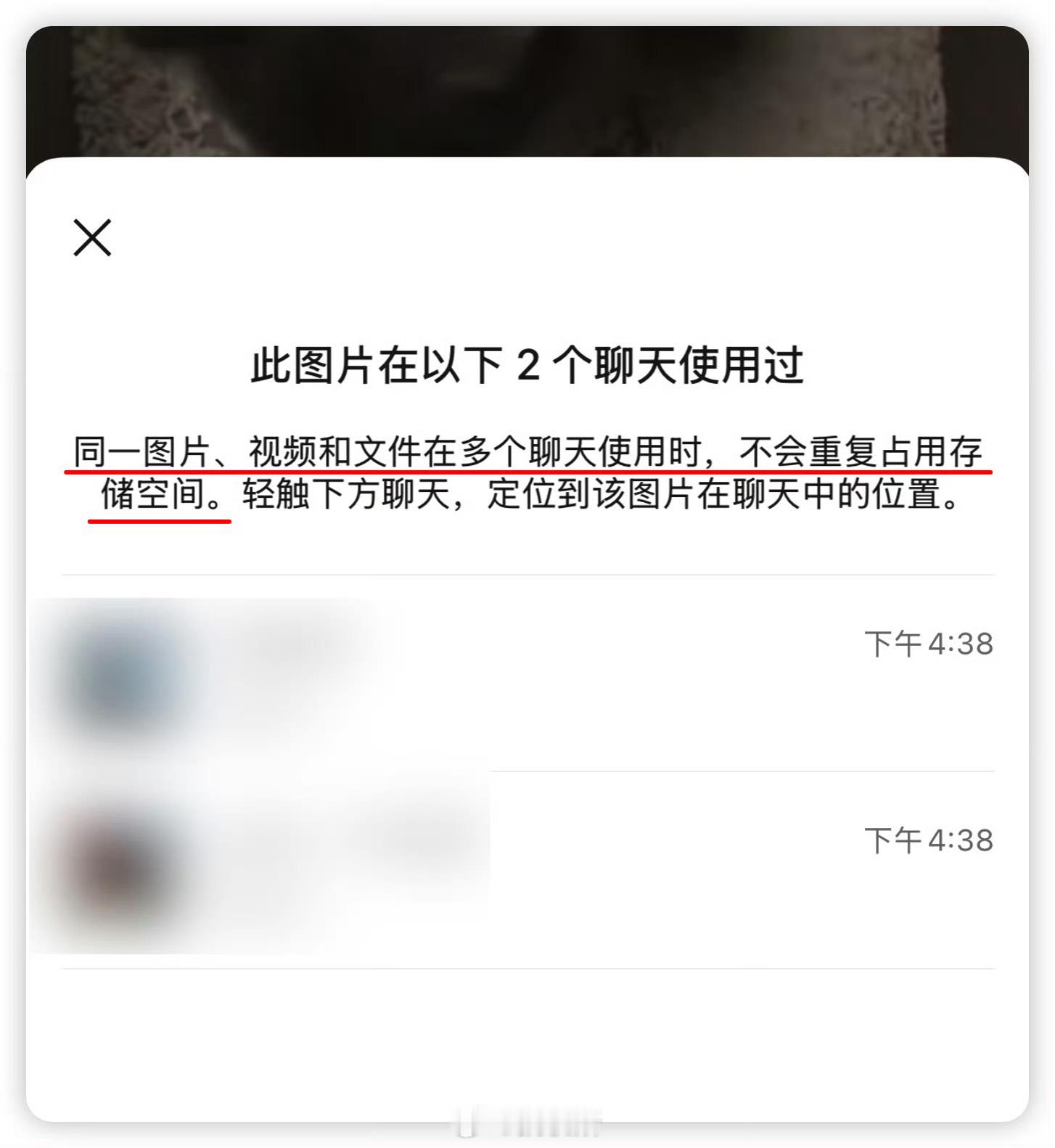Screen dimensions: 1055x1148
Task: Tap the 此图片在以下 2 个聊天使用过 heading
Action: click(527, 363)
